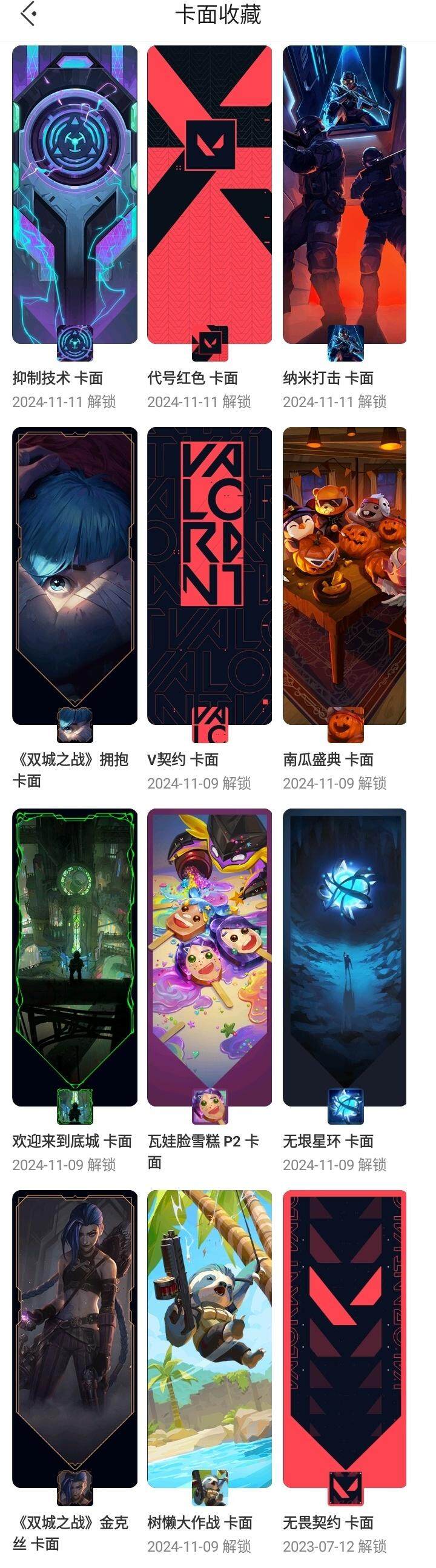Select the 纳米打击 卡面 card
Screen dimensions: 436x1568
point(345,195)
